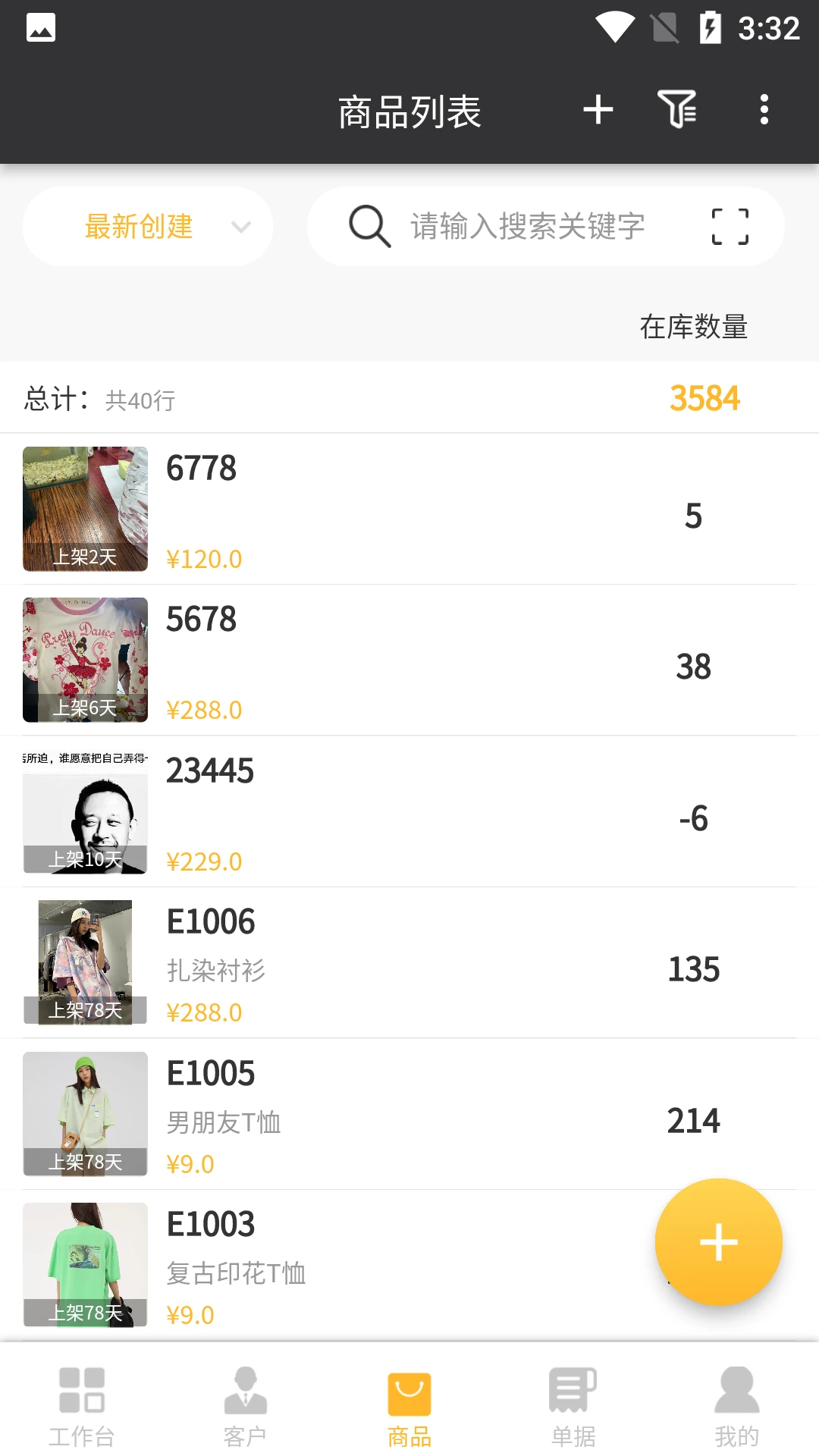Tap the plus icon in the top bar
The image size is (819, 1456).
(x=598, y=110)
